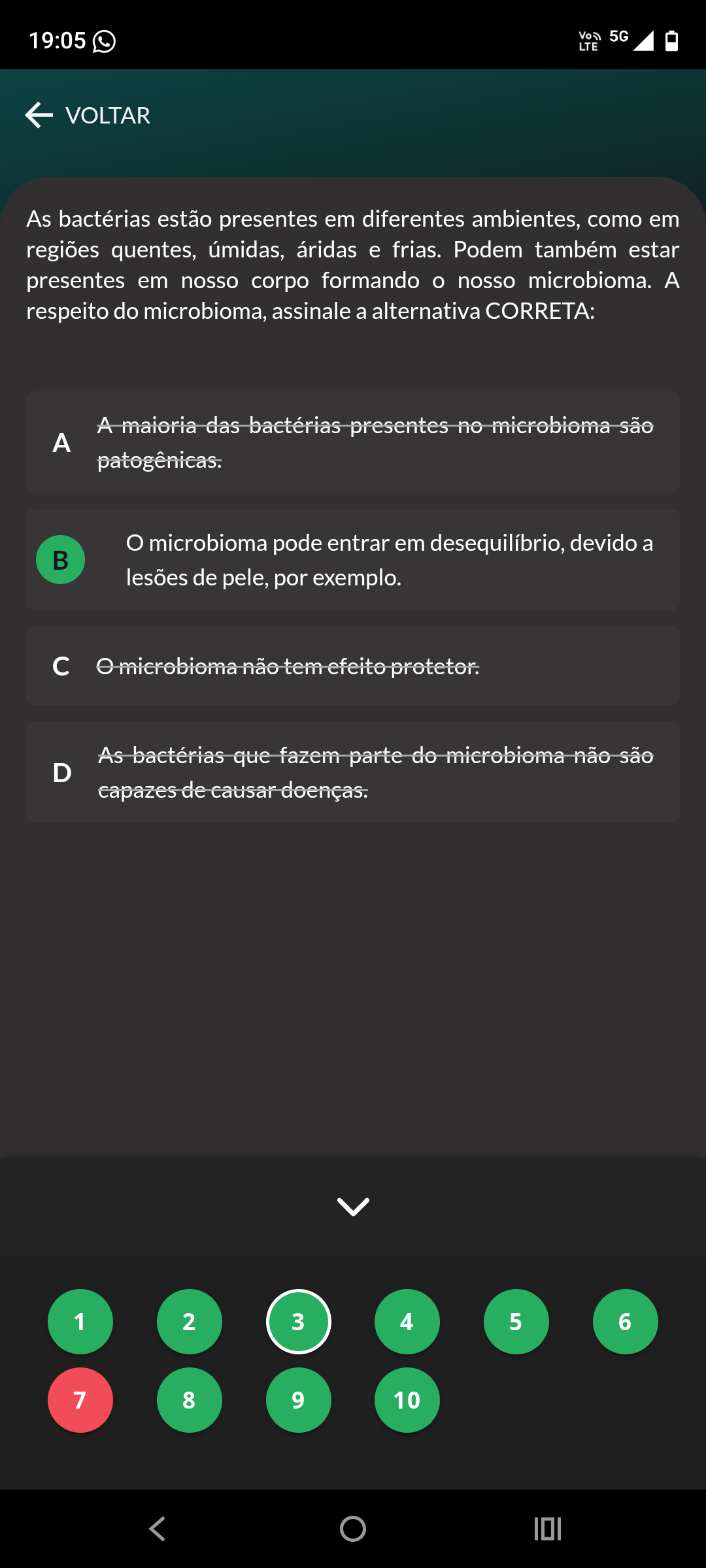The width and height of the screenshot is (706, 1568).
Task: Choose answer B about microbiome imbalance
Action: tap(353, 560)
